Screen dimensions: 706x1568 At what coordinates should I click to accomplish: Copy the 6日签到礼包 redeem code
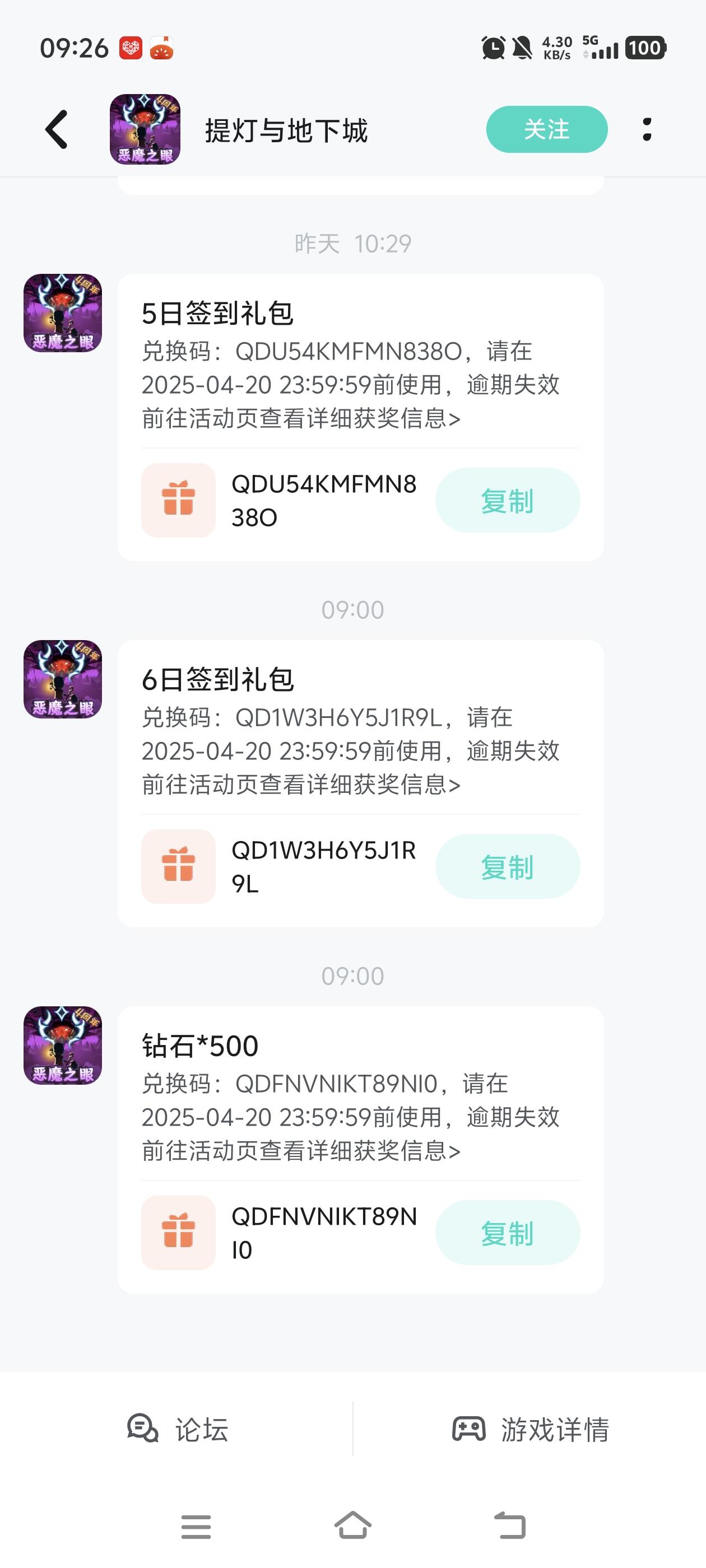point(507,866)
